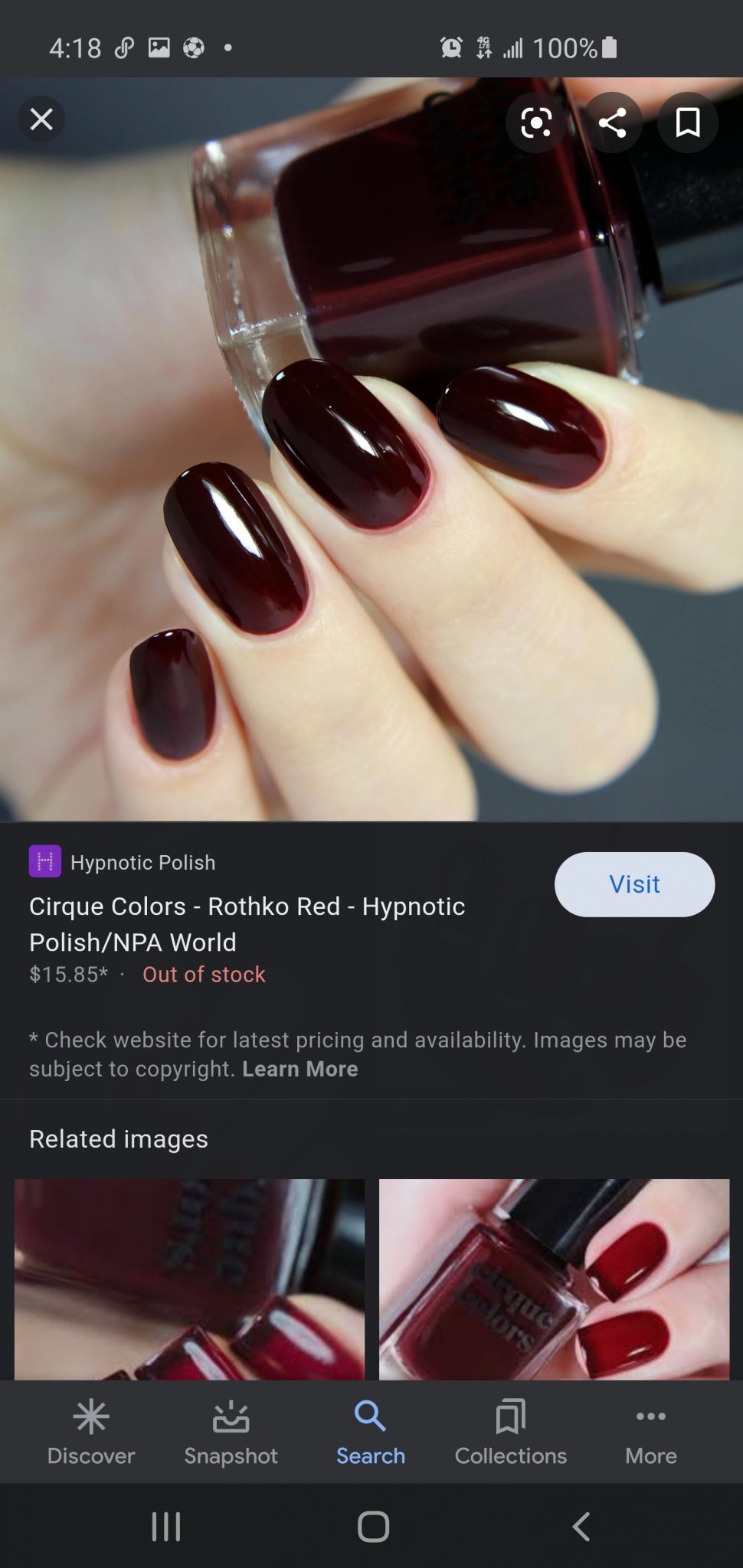View related image with Cirque Colors bottle

coord(554,1279)
